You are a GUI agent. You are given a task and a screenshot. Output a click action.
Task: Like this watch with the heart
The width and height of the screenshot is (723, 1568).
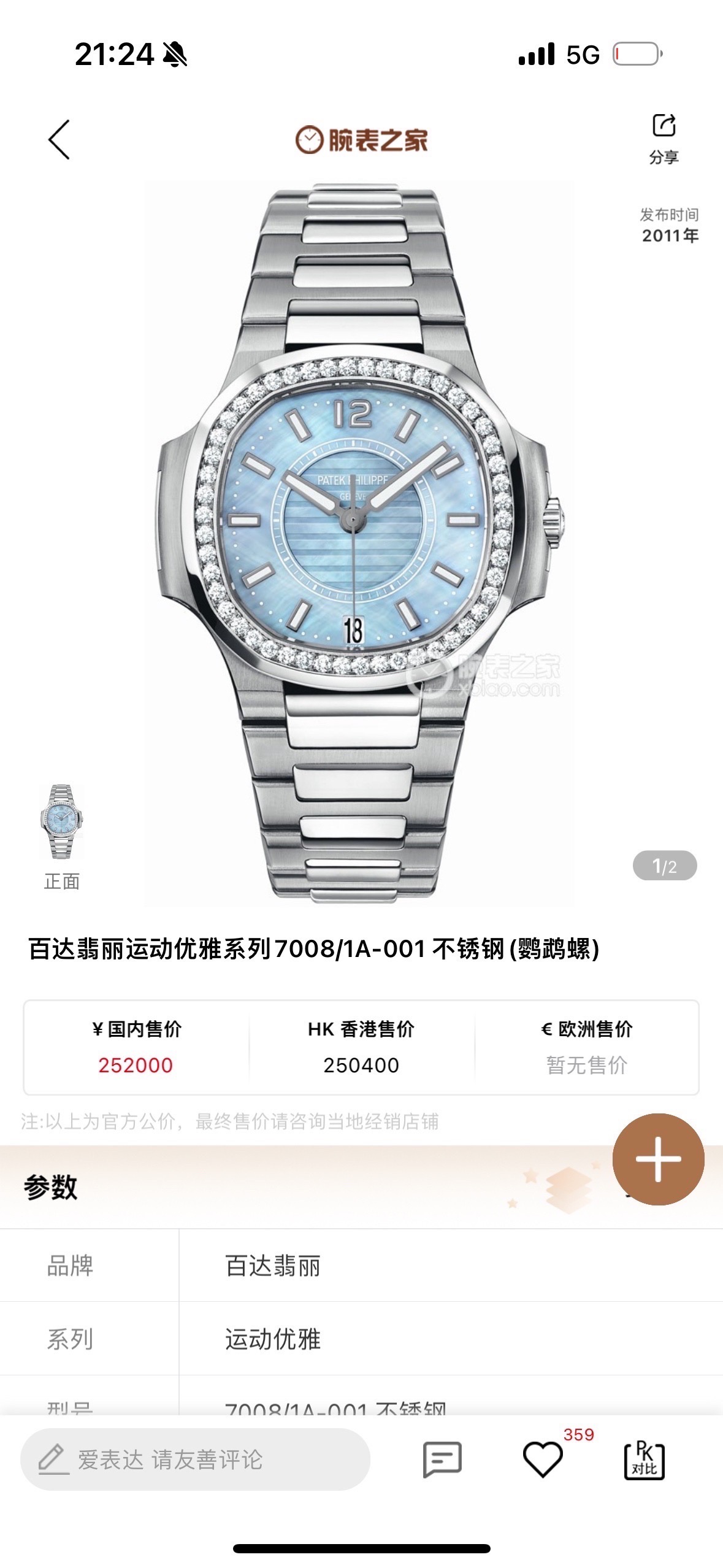543,1459
